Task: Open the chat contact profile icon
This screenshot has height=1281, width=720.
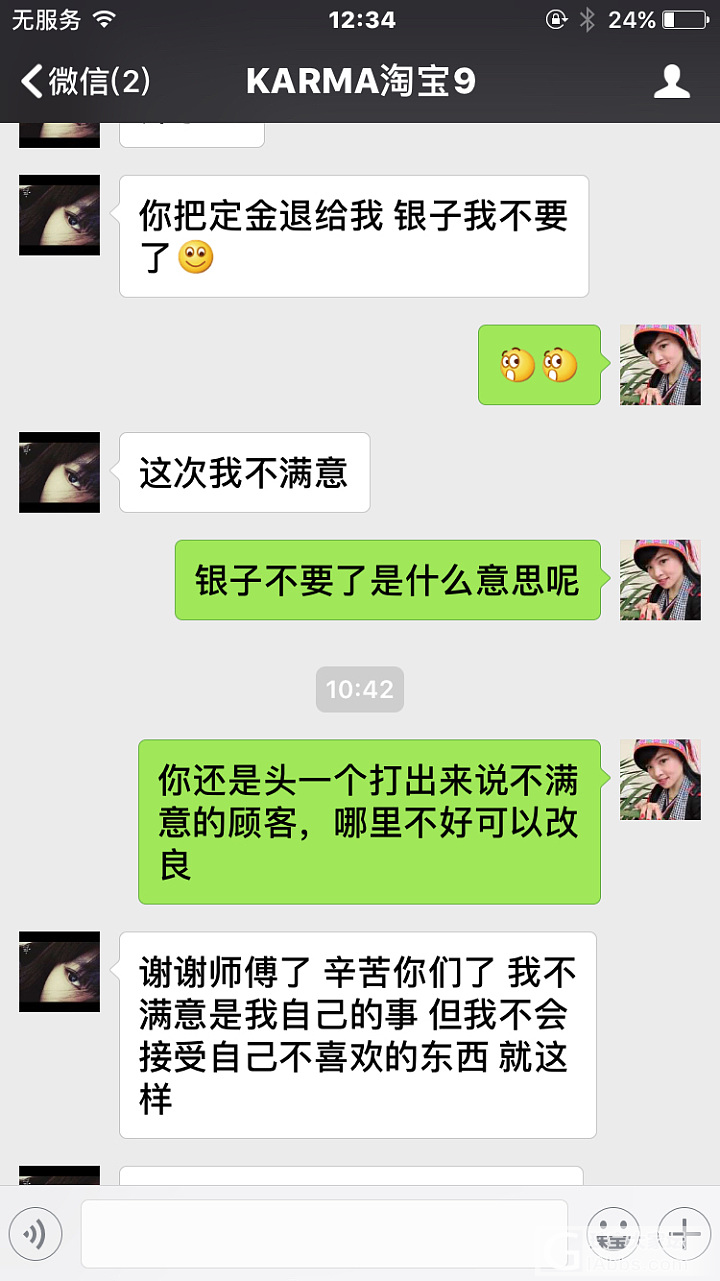Action: click(x=672, y=82)
